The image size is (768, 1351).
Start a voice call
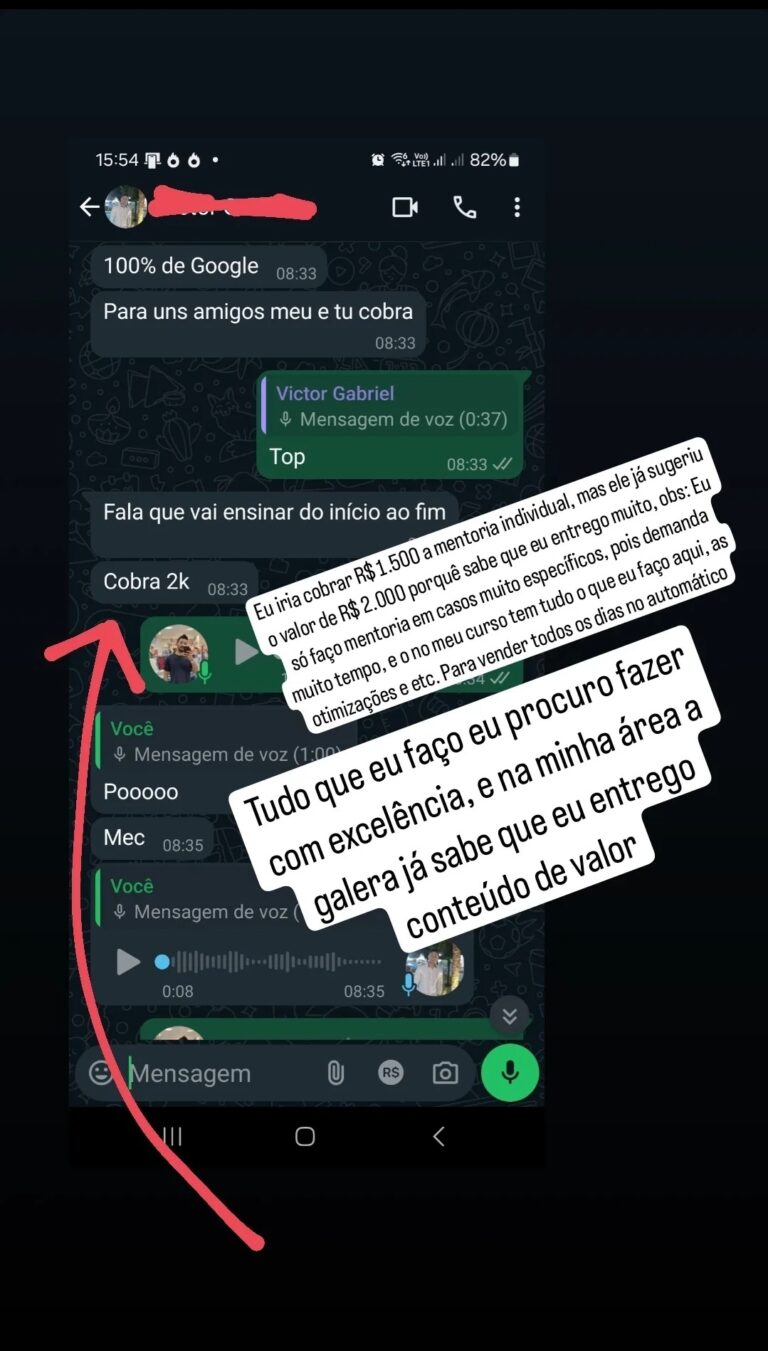point(464,207)
